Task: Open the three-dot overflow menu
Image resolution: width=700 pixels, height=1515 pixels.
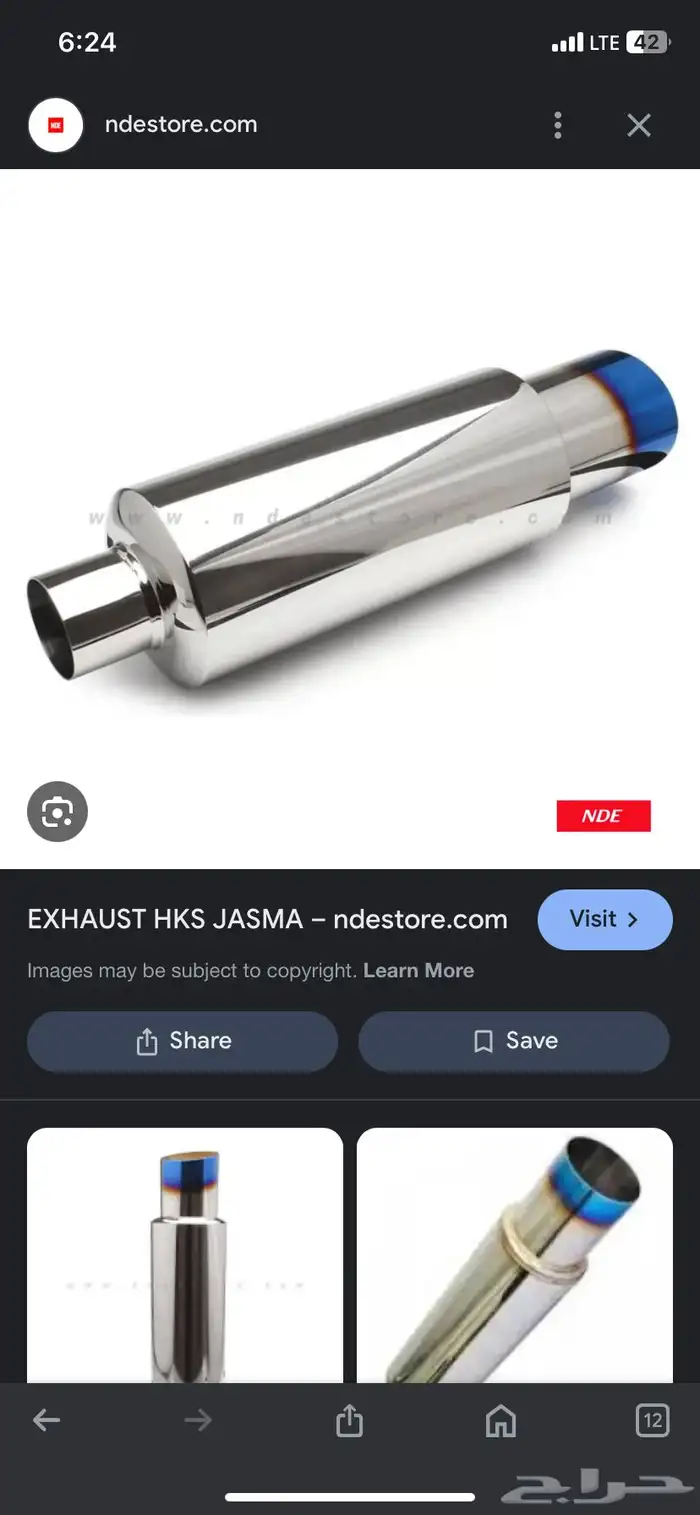Action: pos(558,125)
